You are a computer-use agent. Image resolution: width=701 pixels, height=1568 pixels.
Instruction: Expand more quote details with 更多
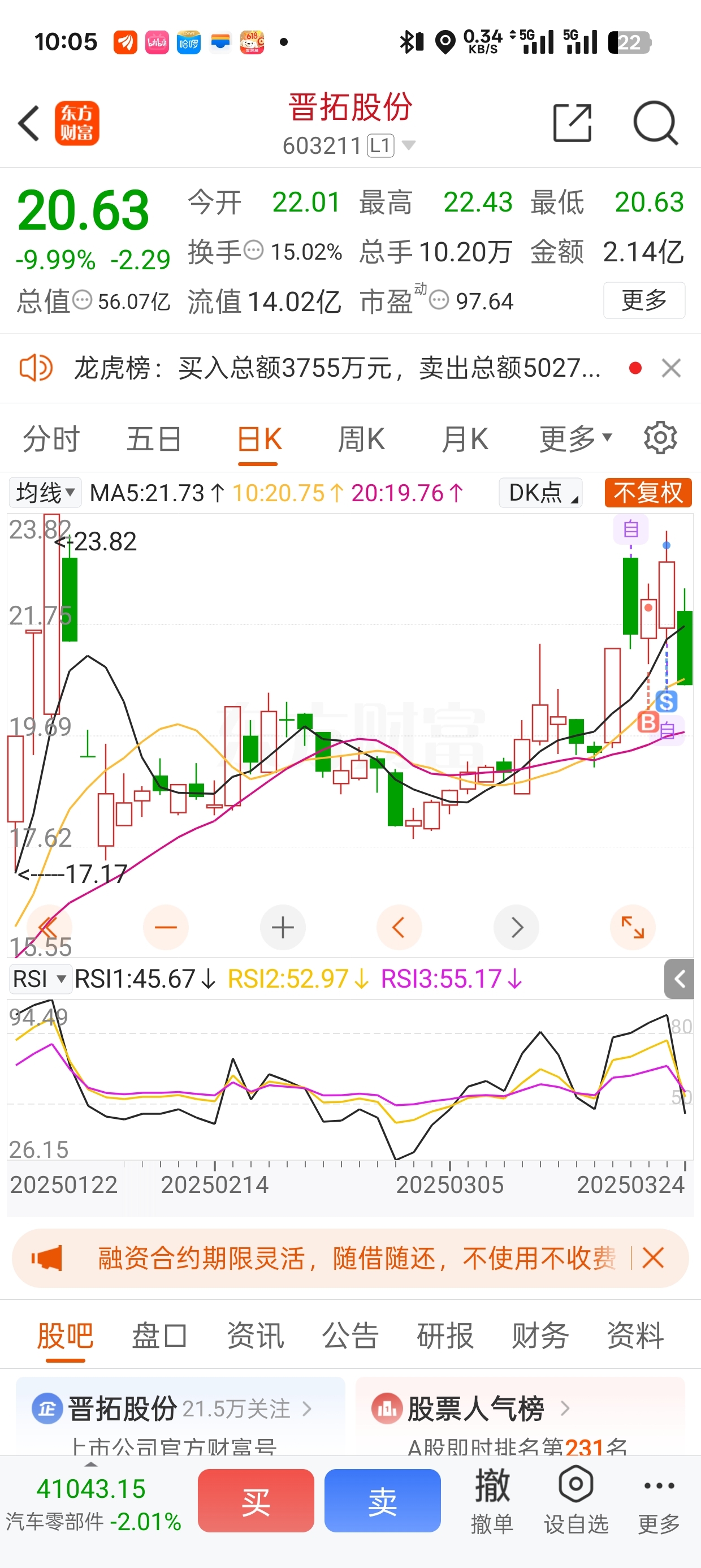point(644,301)
